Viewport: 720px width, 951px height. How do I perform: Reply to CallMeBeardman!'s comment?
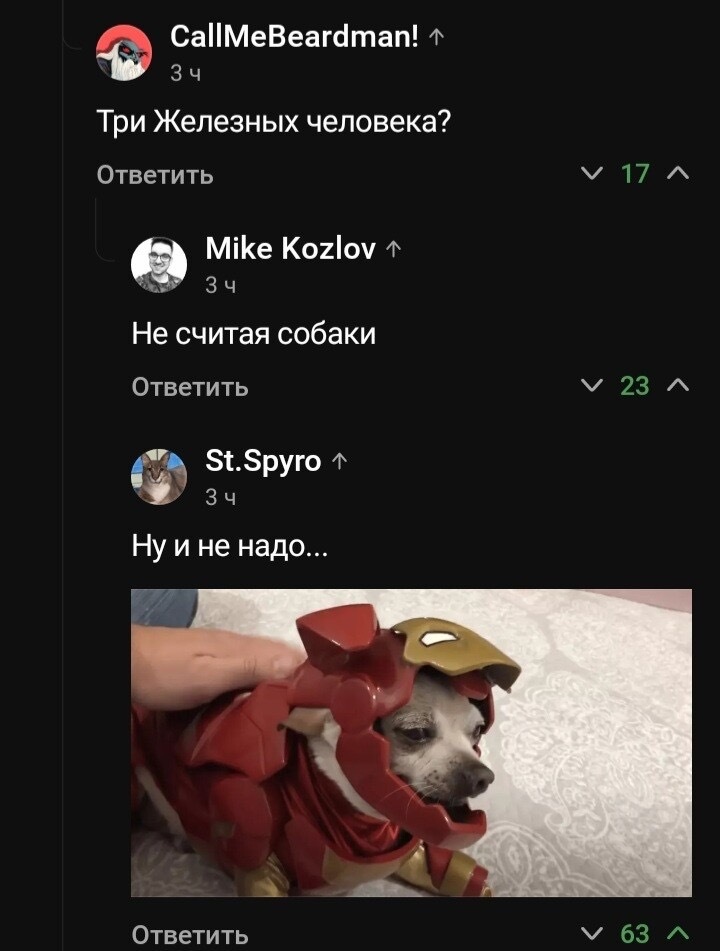(x=155, y=175)
